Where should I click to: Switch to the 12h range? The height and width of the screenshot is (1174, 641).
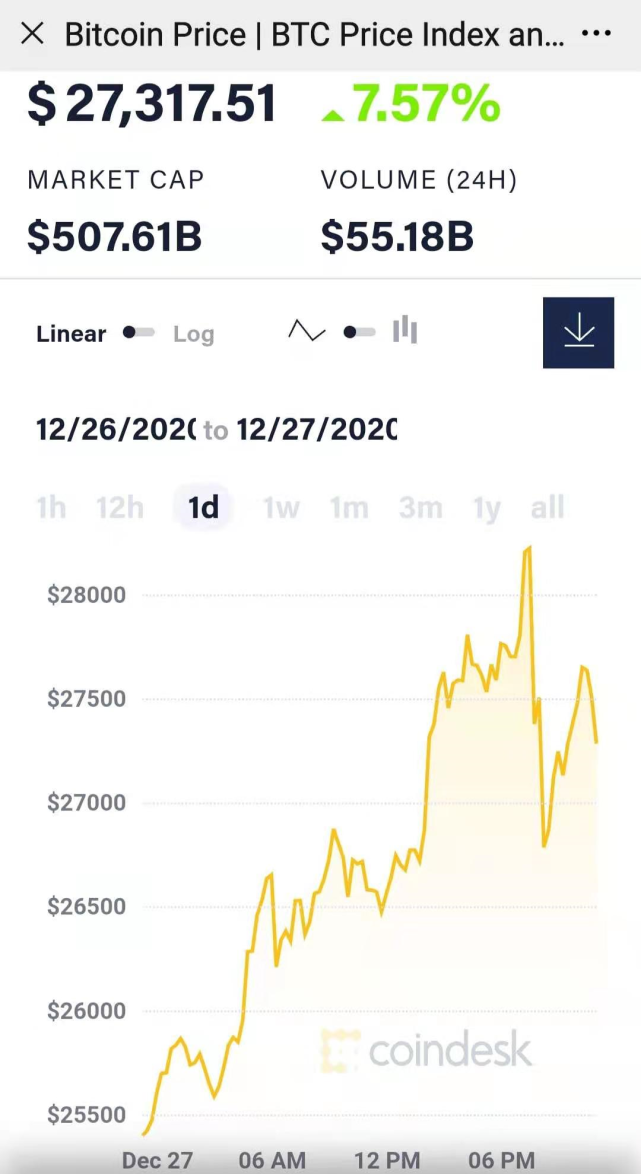pyautogui.click(x=120, y=508)
